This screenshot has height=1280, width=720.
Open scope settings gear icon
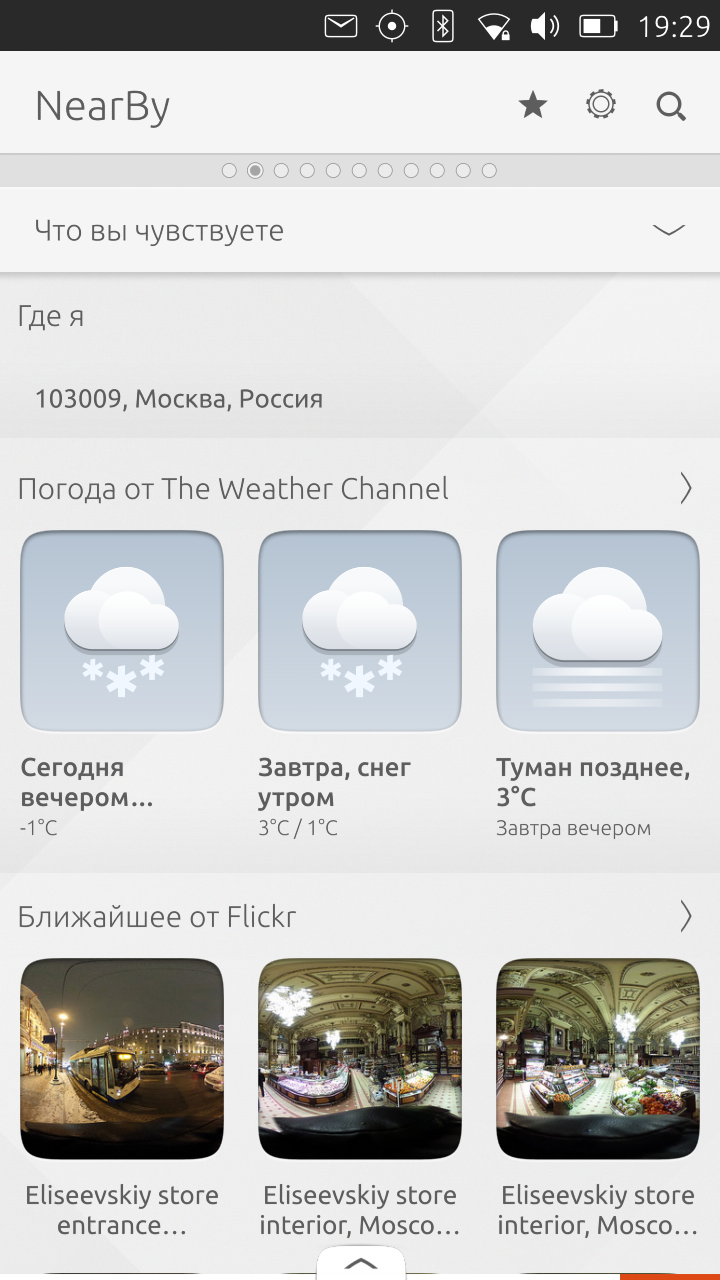click(x=601, y=105)
